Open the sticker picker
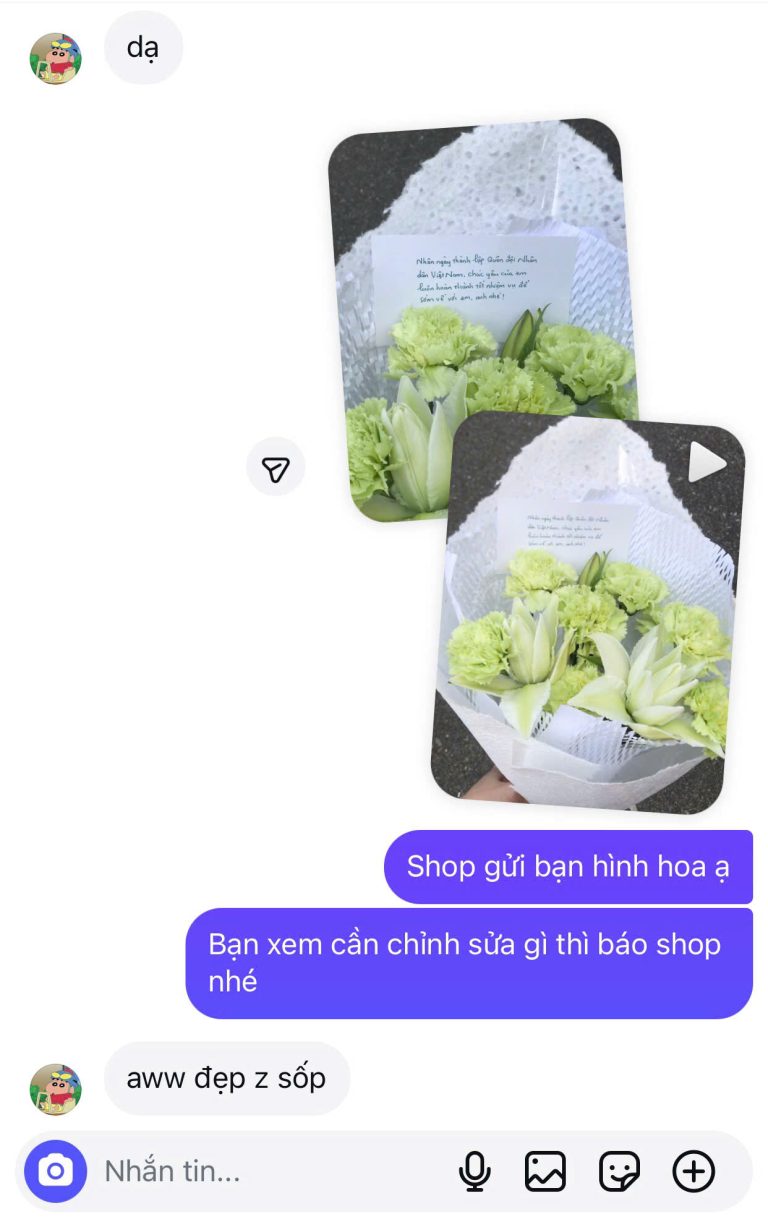The image size is (768, 1227). pyautogui.click(x=619, y=1170)
